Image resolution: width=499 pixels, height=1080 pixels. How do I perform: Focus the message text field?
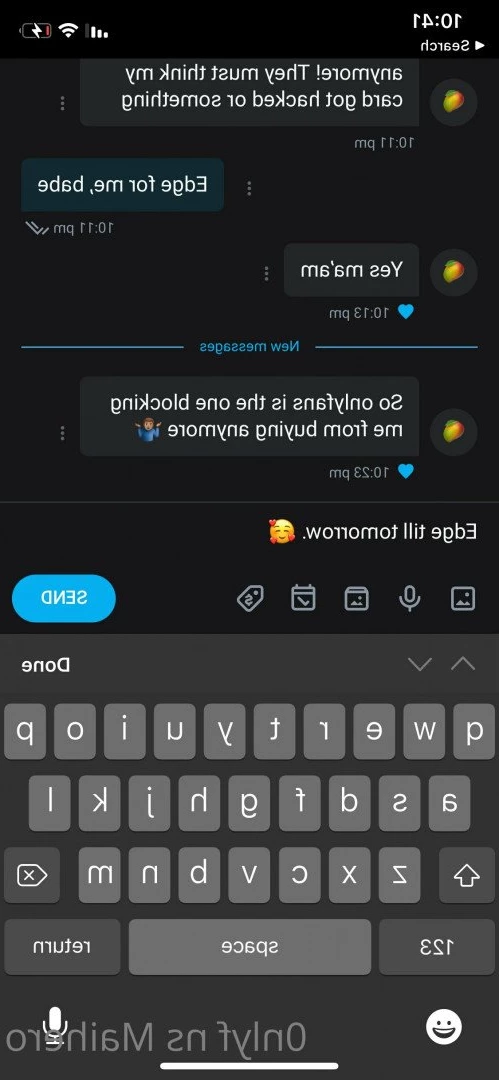coord(250,532)
